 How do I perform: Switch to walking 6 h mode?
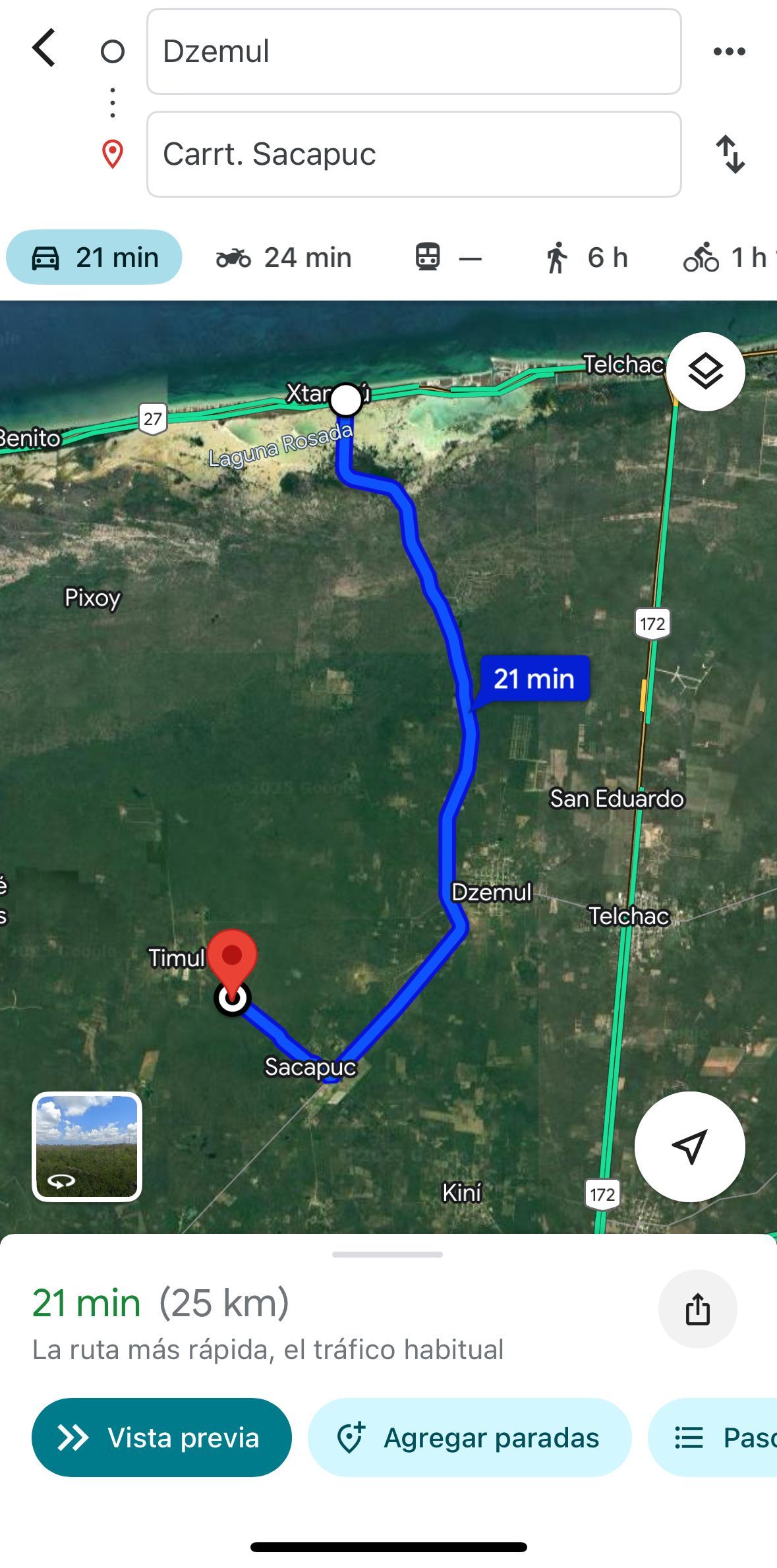tap(586, 257)
